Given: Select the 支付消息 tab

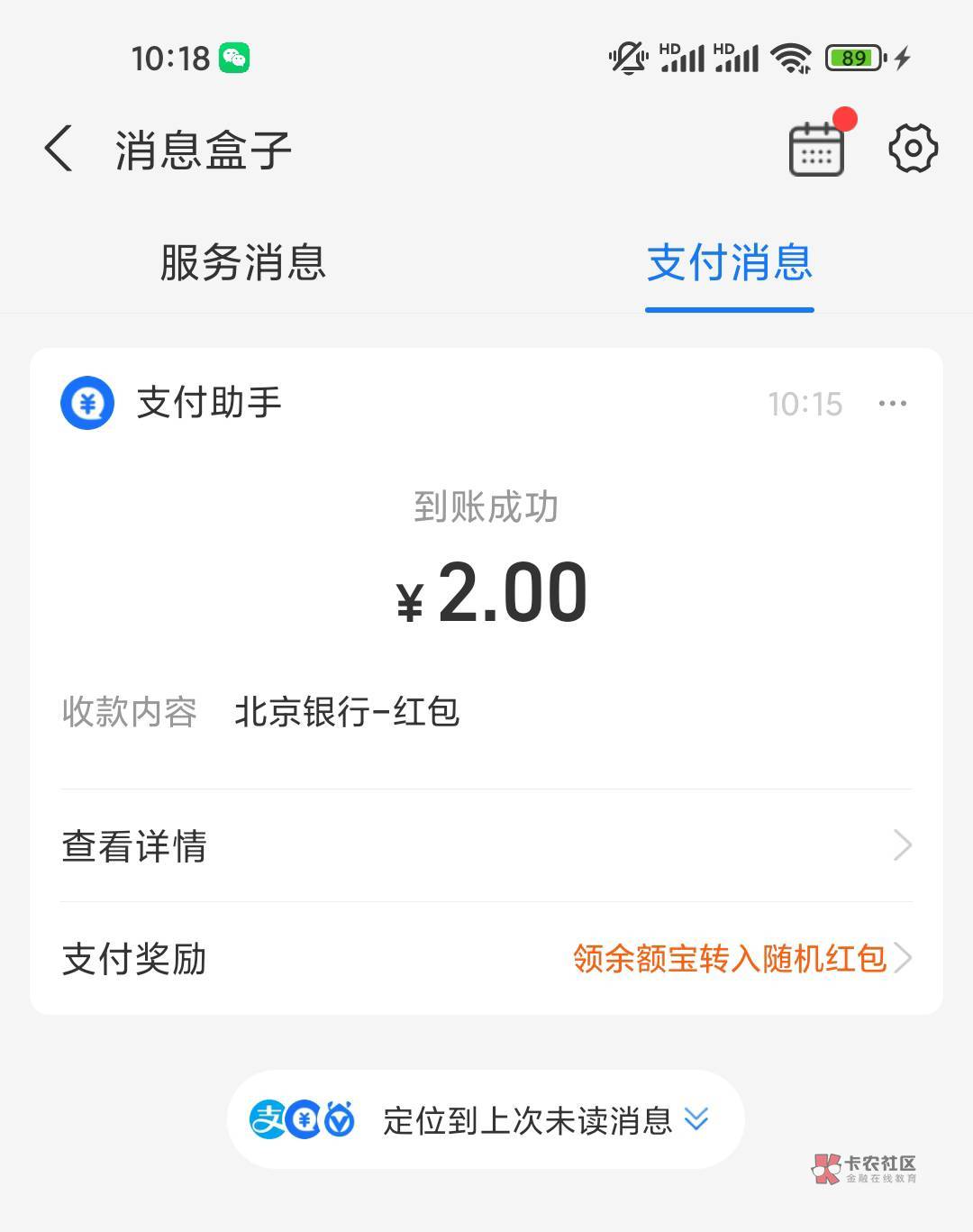Looking at the screenshot, I should click(x=730, y=262).
